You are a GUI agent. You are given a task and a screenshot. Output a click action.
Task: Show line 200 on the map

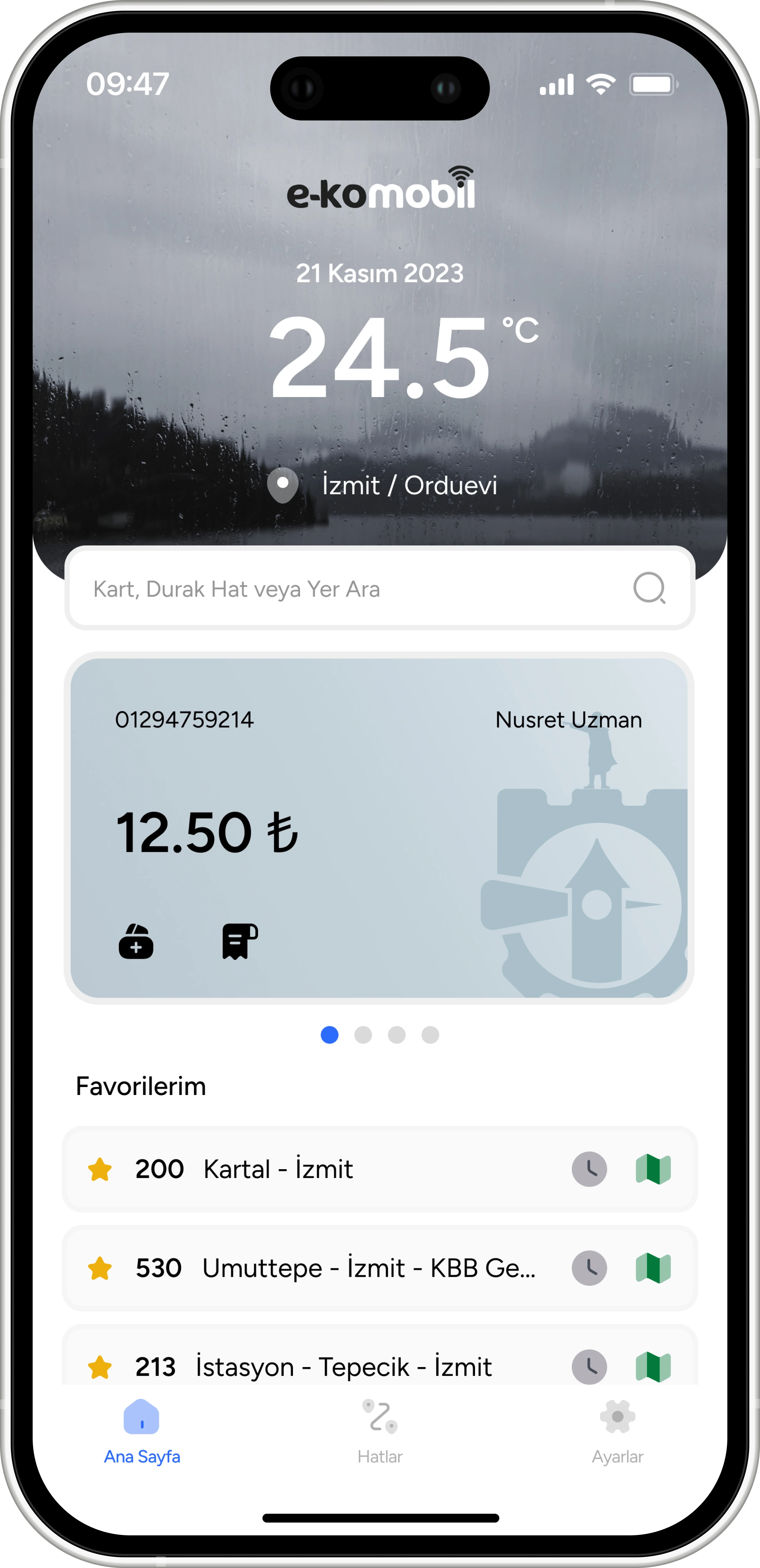coord(653,1169)
